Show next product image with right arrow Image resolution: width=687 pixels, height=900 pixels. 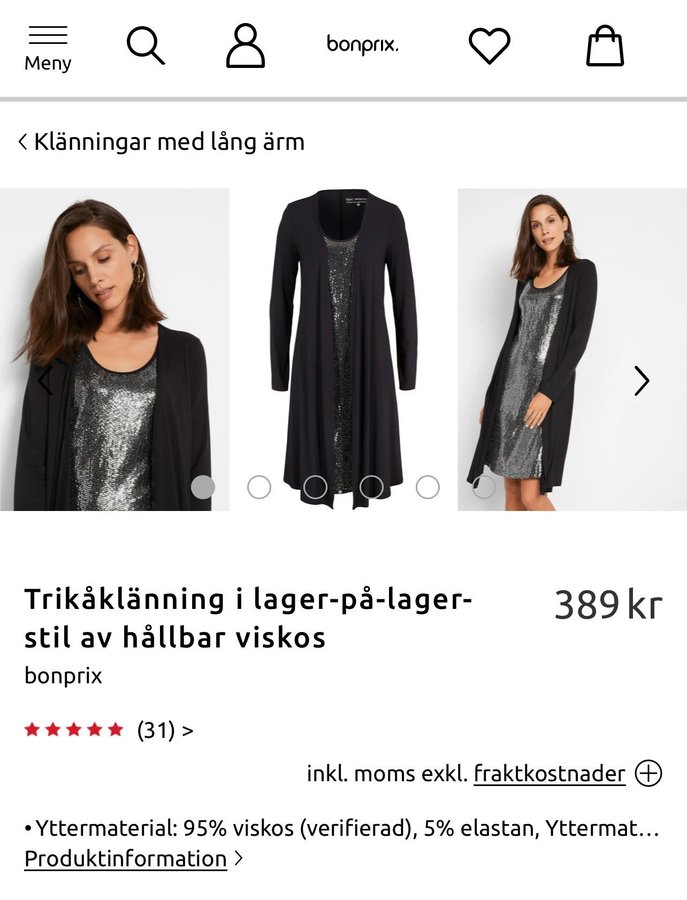point(641,381)
